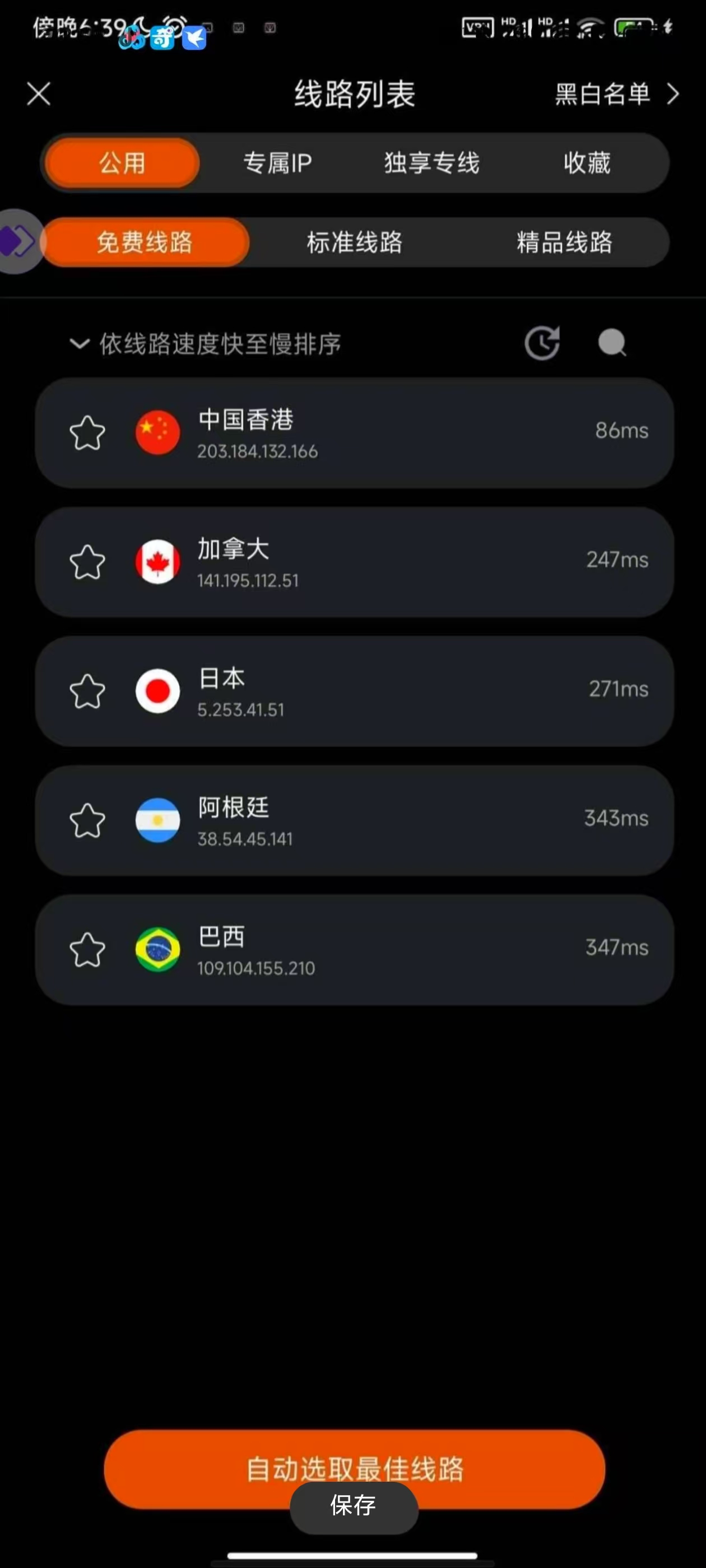Select the 加拿大 line row

tap(355, 562)
